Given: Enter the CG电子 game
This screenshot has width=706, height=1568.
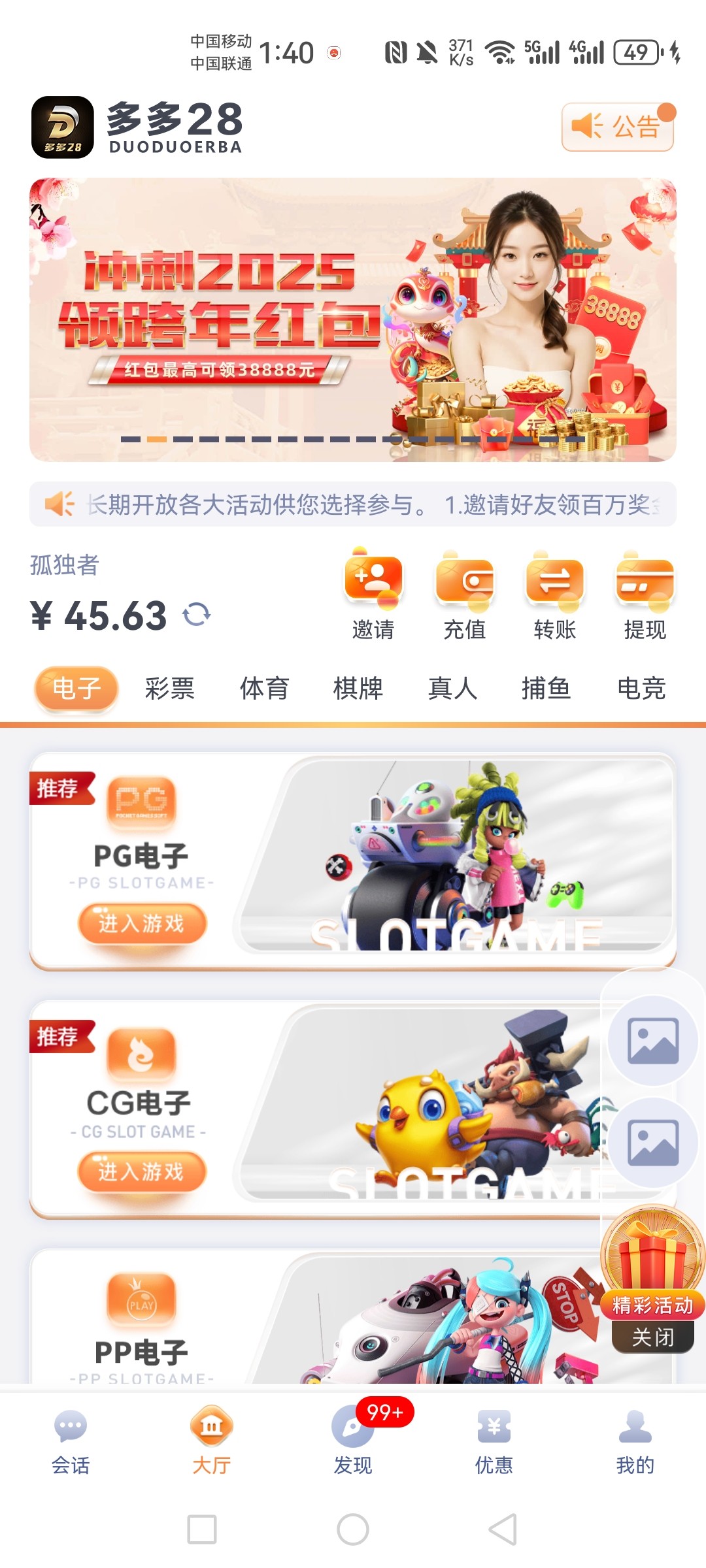Looking at the screenshot, I should tap(142, 1171).
